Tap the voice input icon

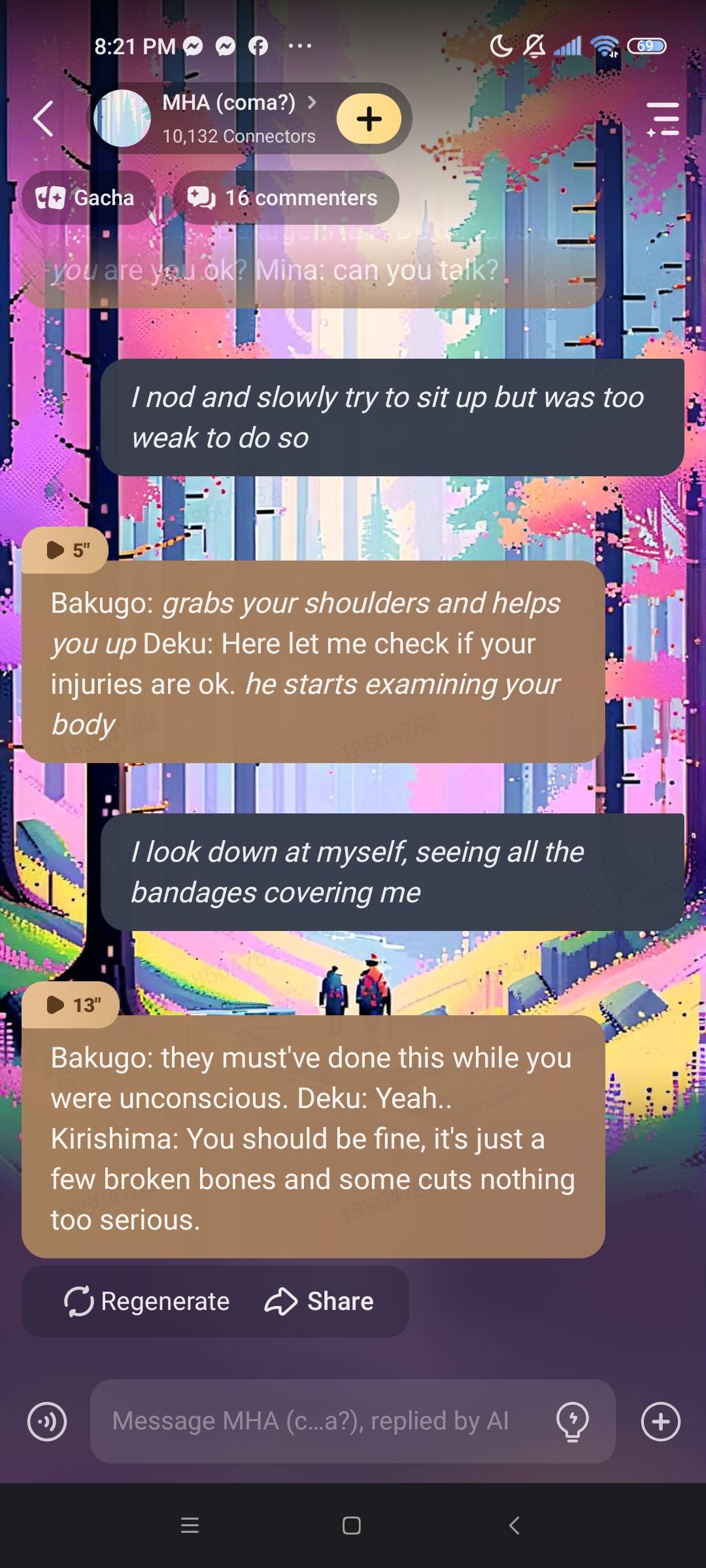tap(47, 1421)
